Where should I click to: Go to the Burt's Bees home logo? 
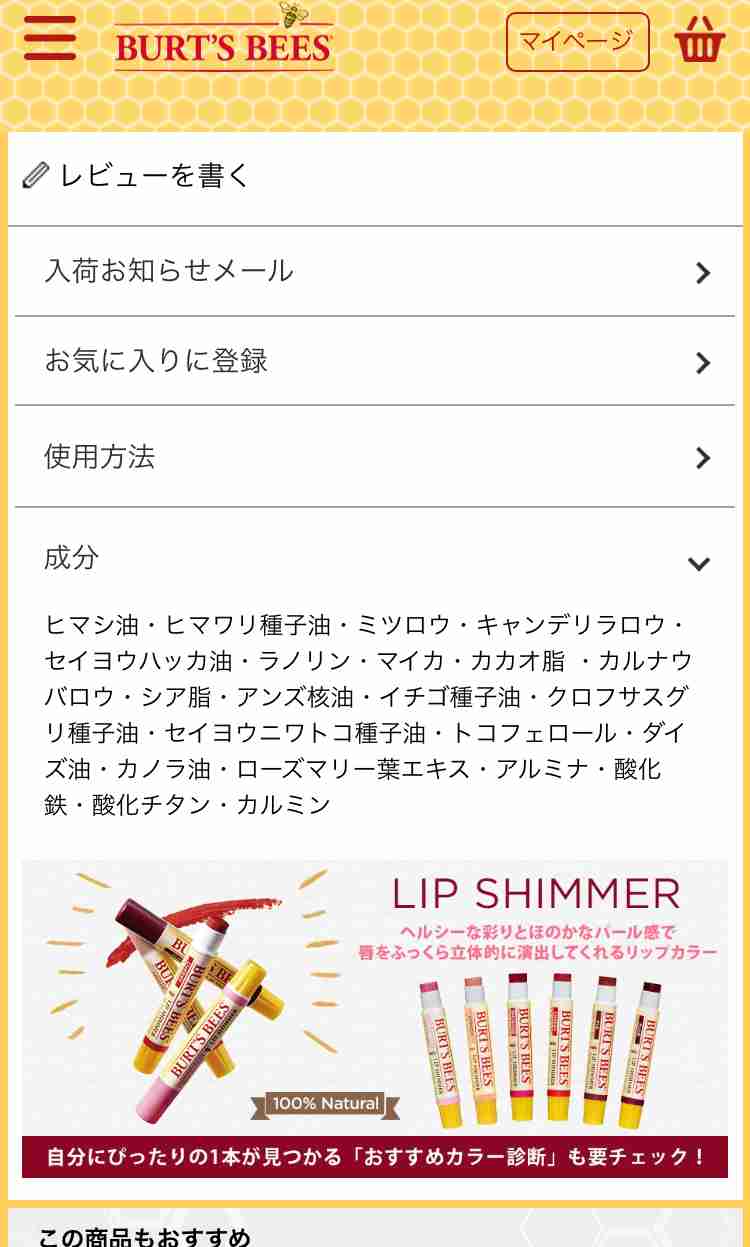tap(224, 38)
